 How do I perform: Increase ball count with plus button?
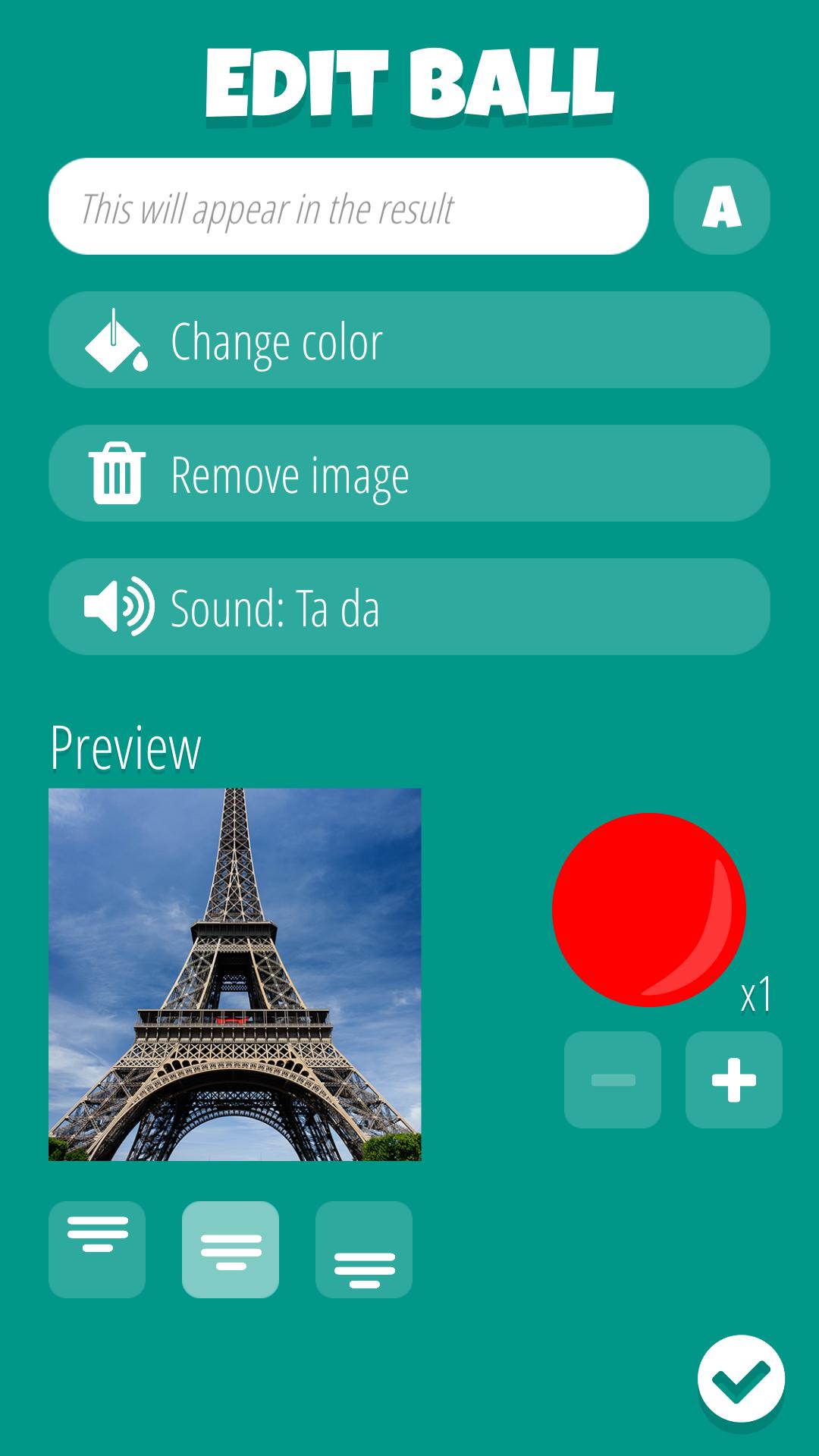734,1080
